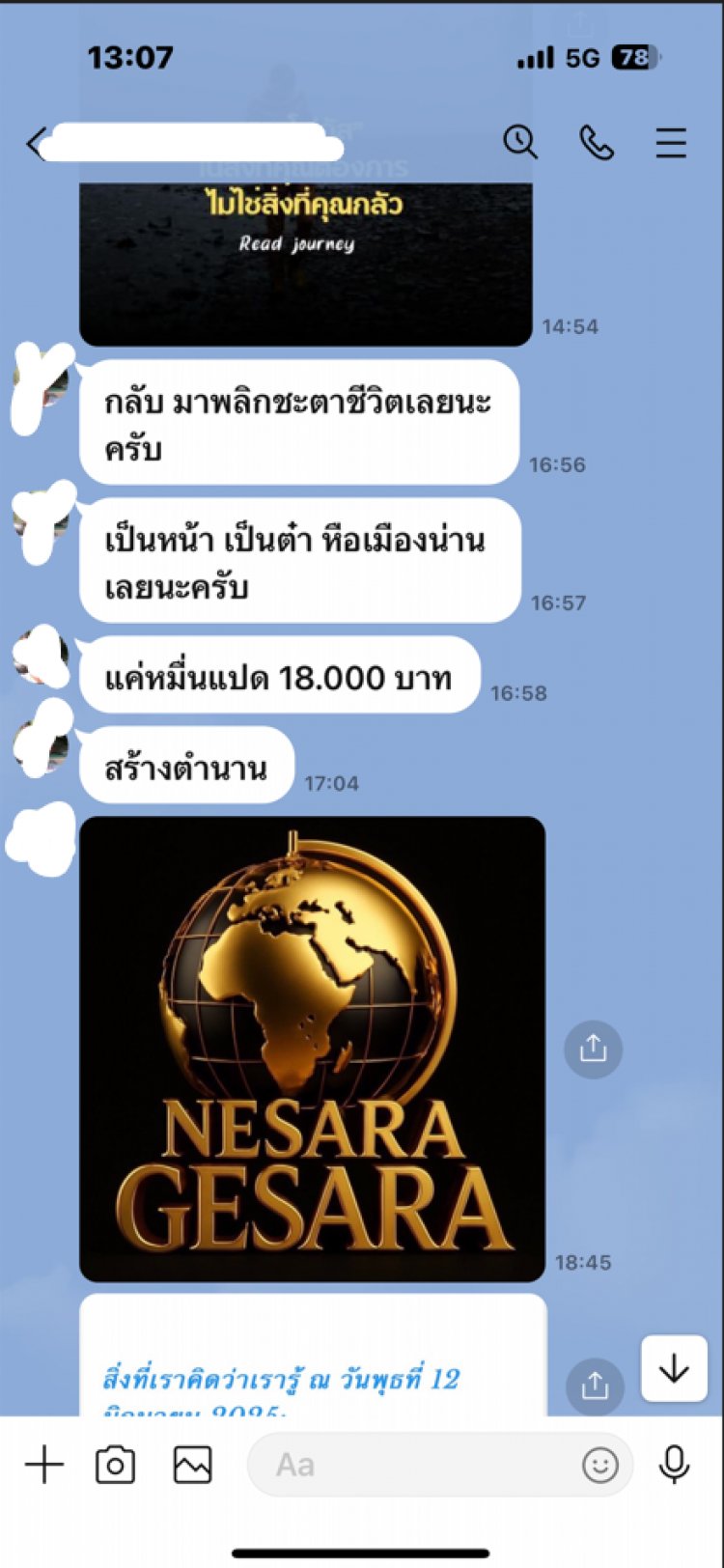Go back to the chat list

coord(37,145)
